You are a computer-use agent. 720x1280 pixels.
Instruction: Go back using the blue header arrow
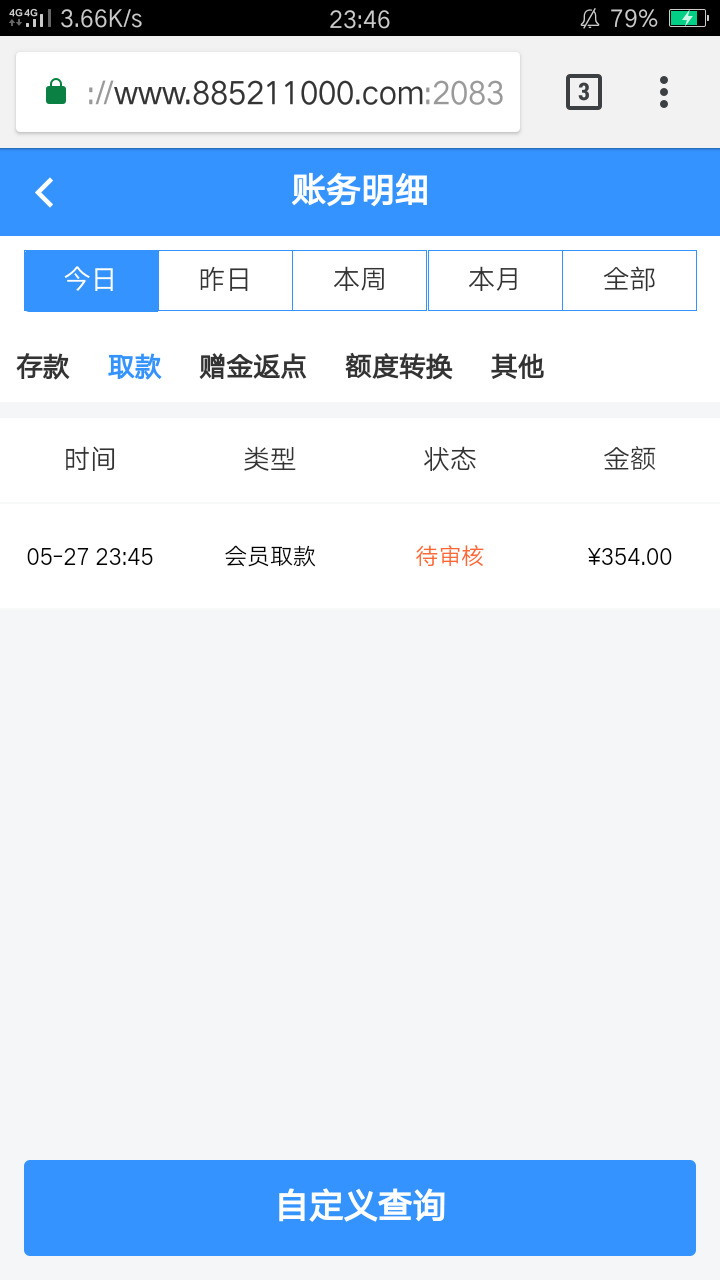[x=43, y=192]
